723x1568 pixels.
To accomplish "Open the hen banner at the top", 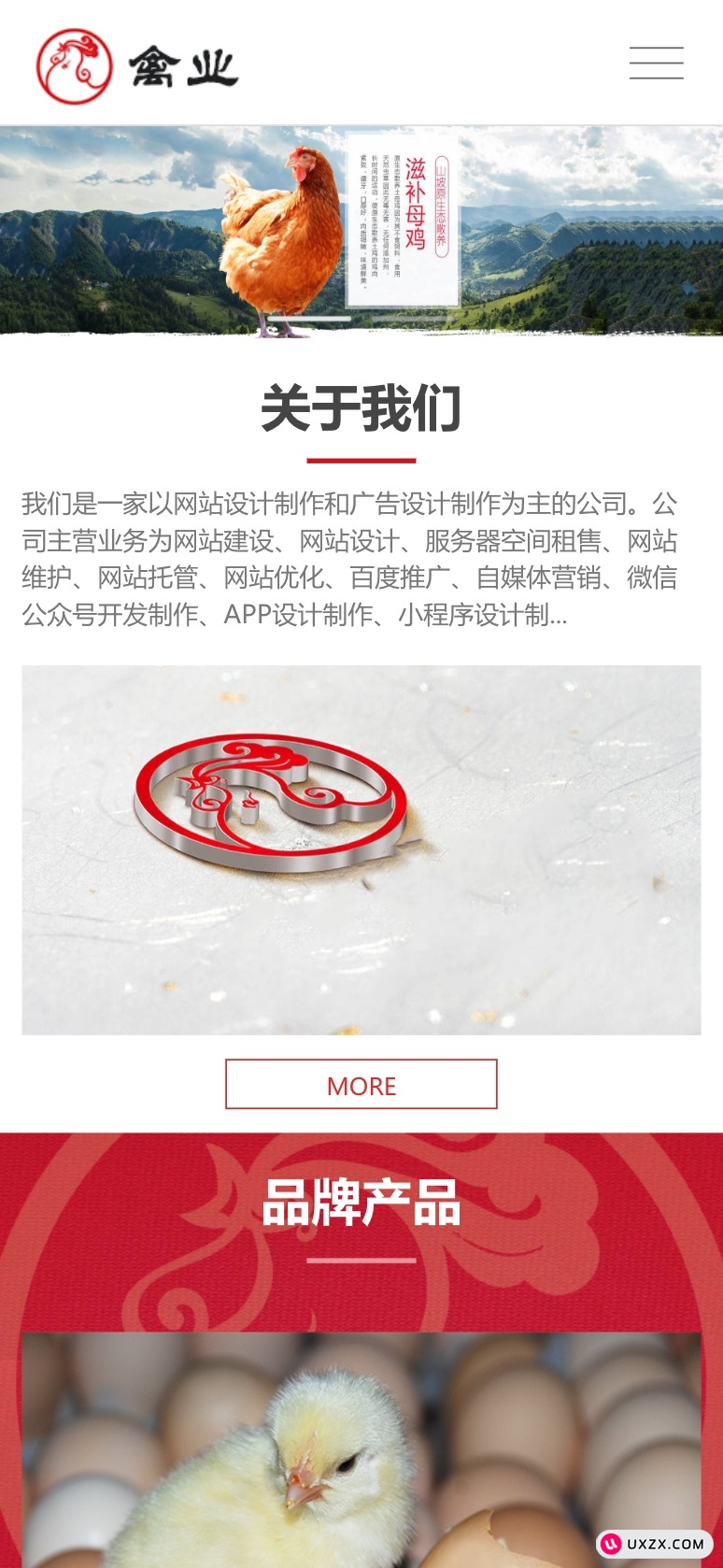I will coord(361,230).
